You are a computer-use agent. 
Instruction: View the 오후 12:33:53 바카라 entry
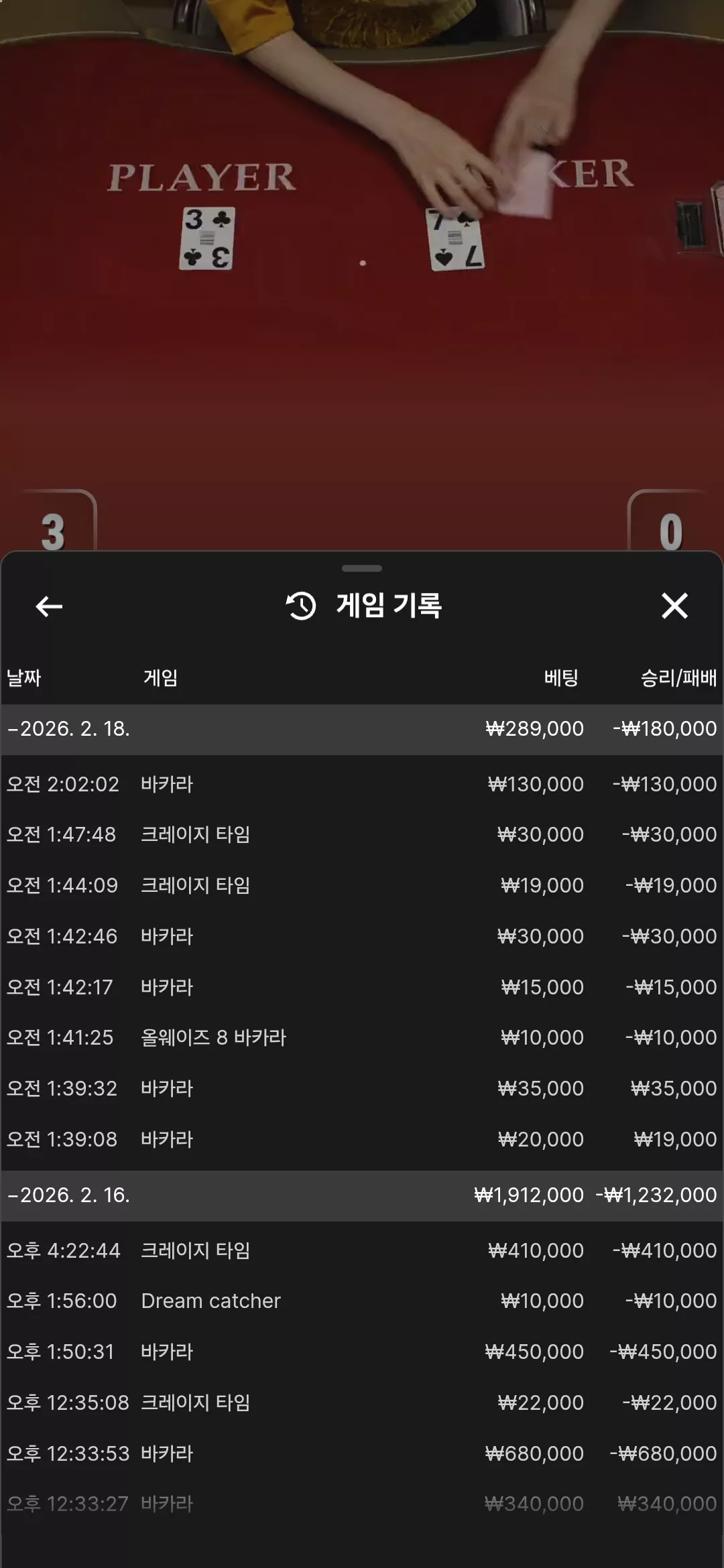click(362, 1454)
